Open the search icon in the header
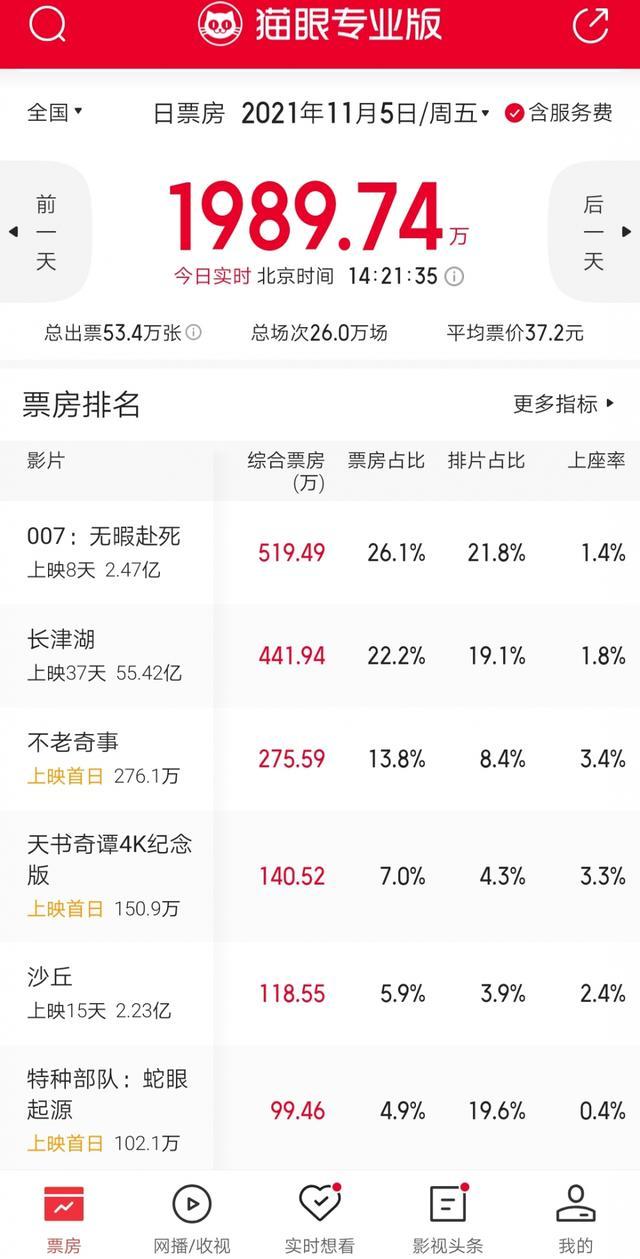 (47, 24)
